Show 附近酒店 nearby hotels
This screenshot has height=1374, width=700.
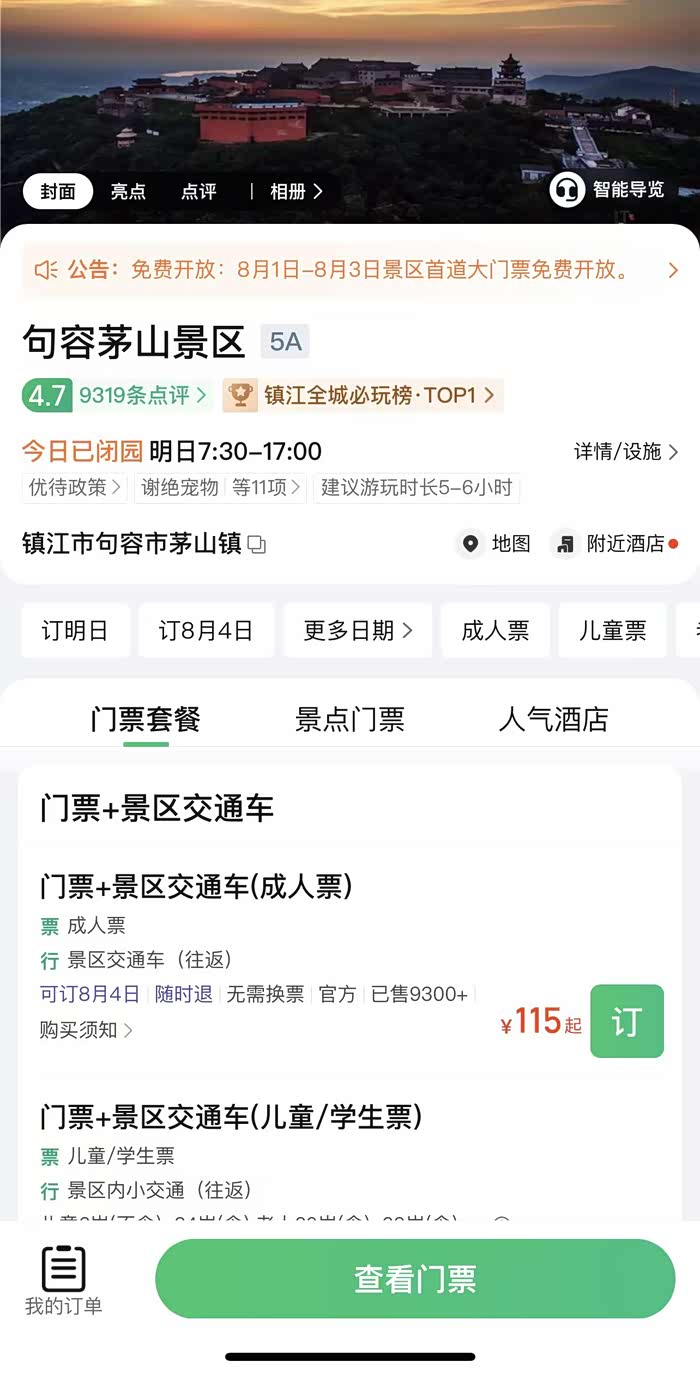[615, 544]
